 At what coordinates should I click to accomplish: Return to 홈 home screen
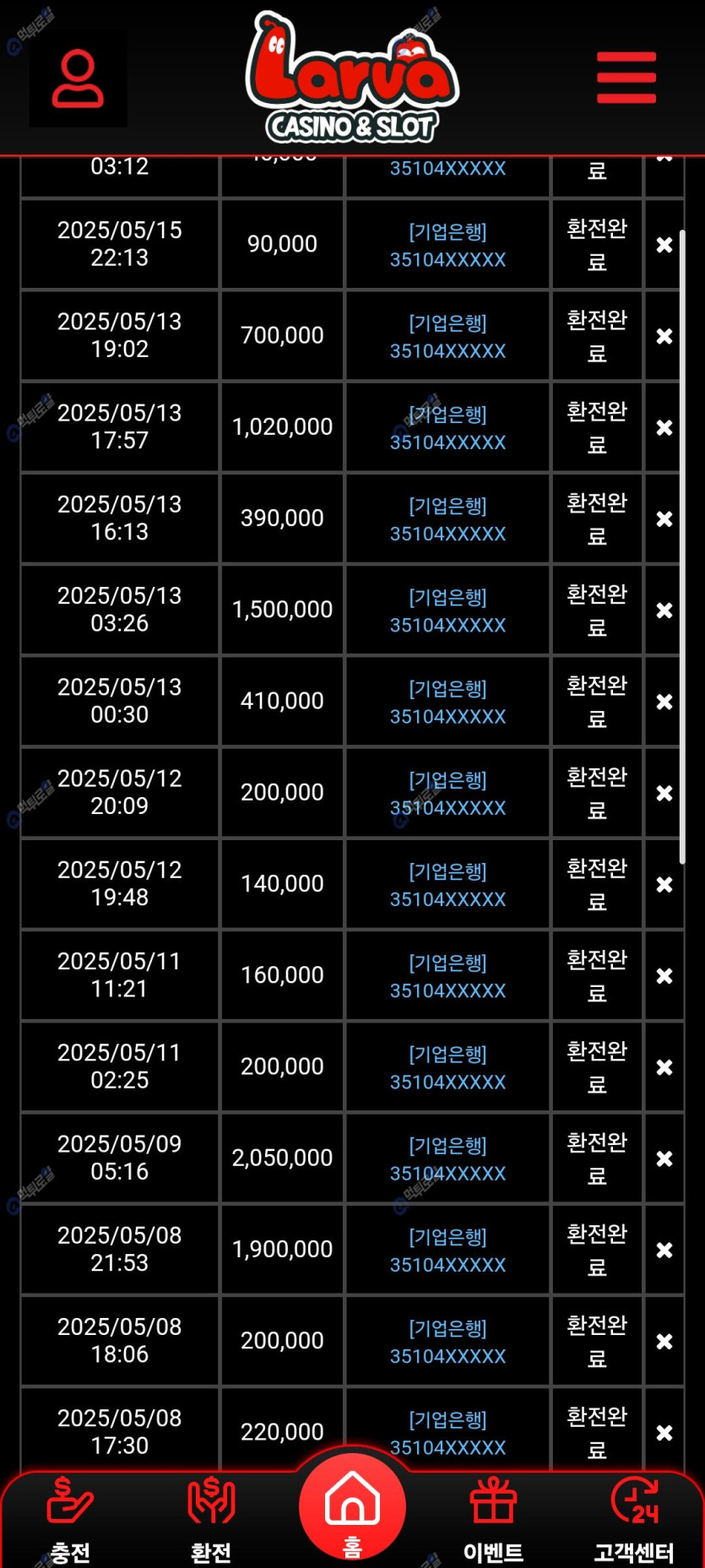tap(352, 1509)
